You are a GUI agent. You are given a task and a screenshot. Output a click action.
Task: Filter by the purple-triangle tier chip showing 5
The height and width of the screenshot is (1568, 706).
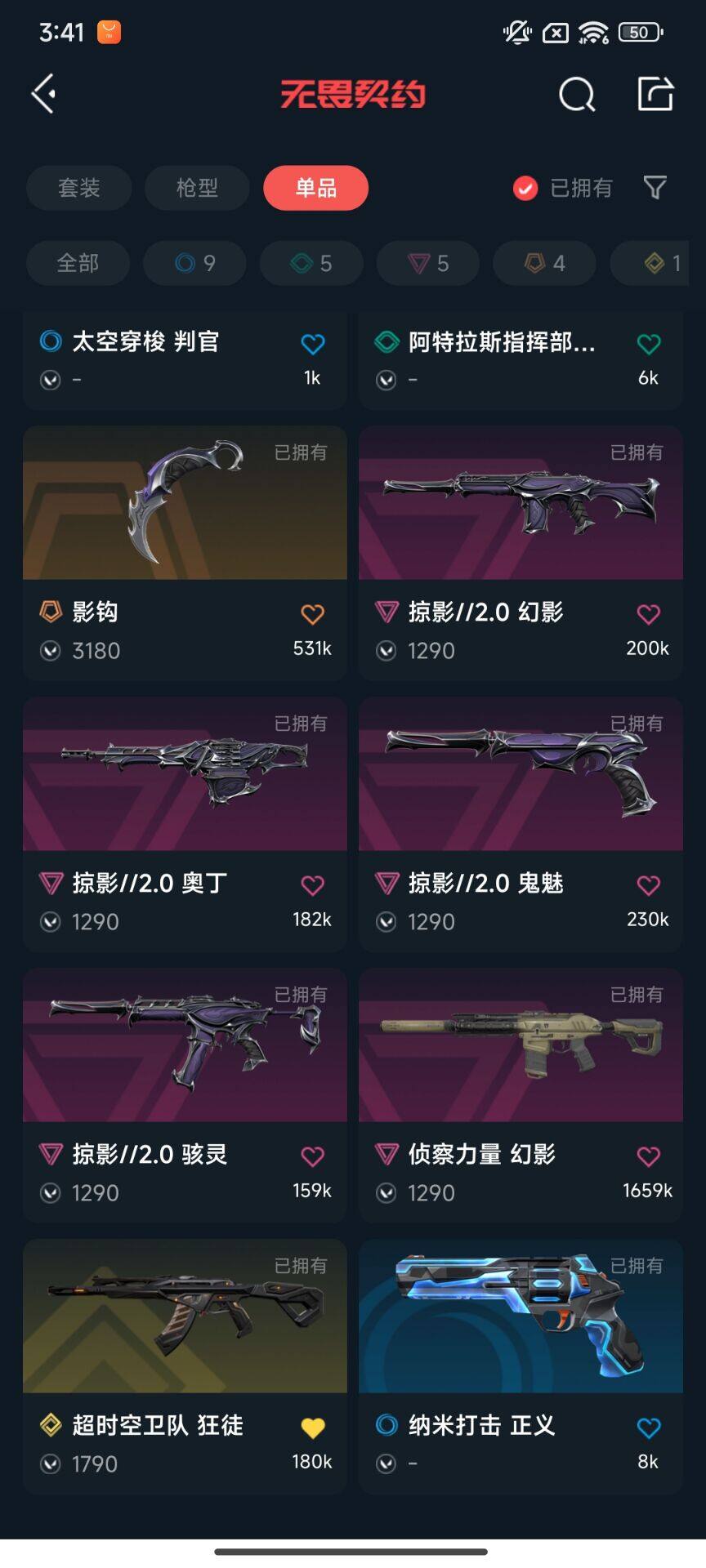(x=427, y=263)
